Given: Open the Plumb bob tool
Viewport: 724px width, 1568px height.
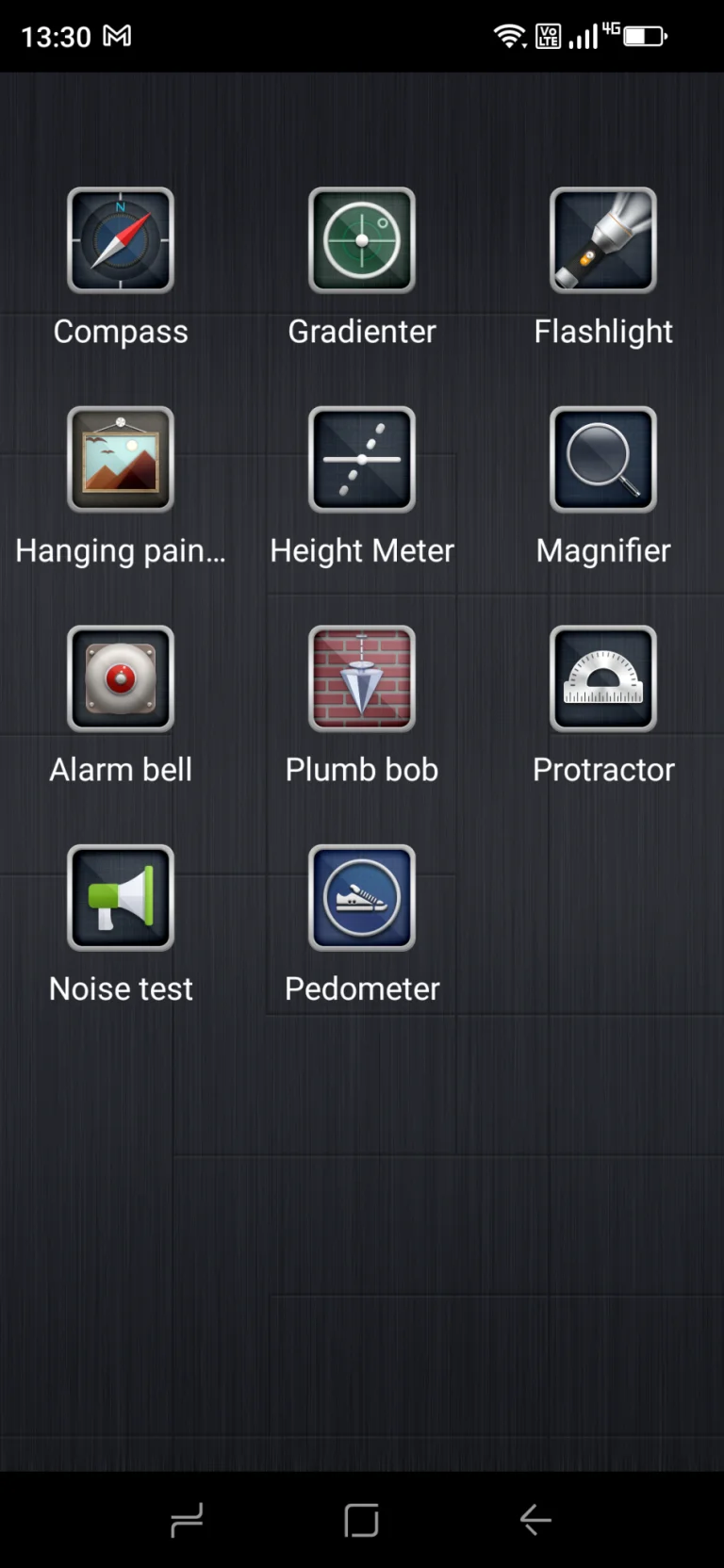Looking at the screenshot, I should coord(362,678).
